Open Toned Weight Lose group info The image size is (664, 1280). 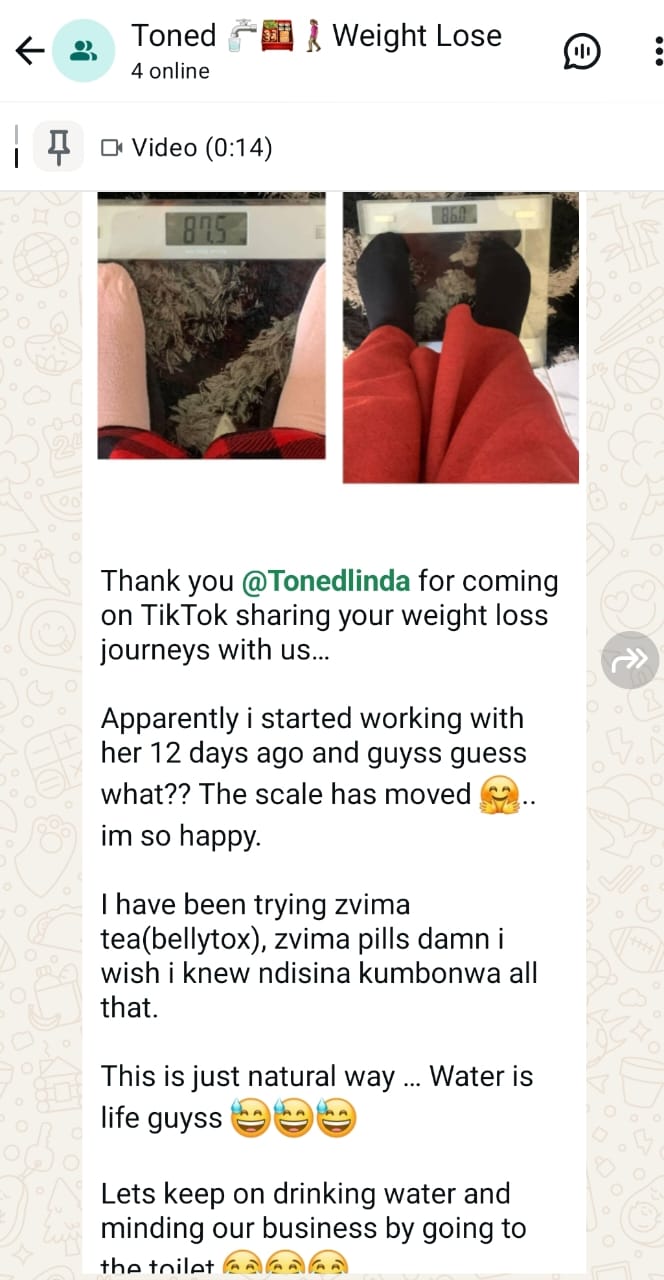click(x=316, y=50)
